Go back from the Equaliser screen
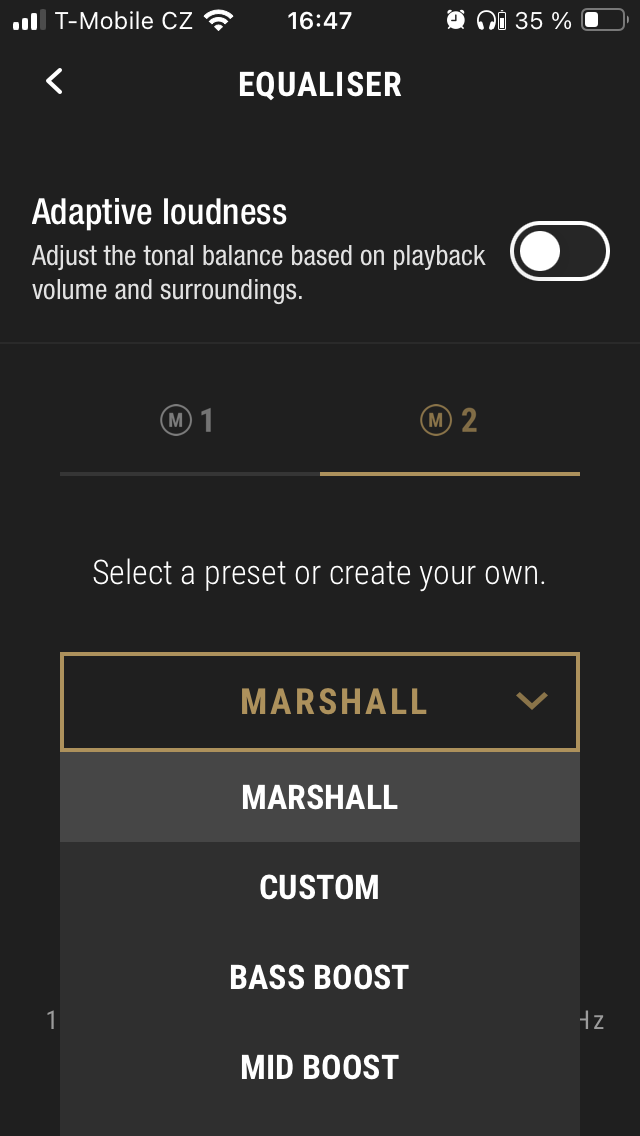Viewport: 640px width, 1136px height. (x=55, y=82)
